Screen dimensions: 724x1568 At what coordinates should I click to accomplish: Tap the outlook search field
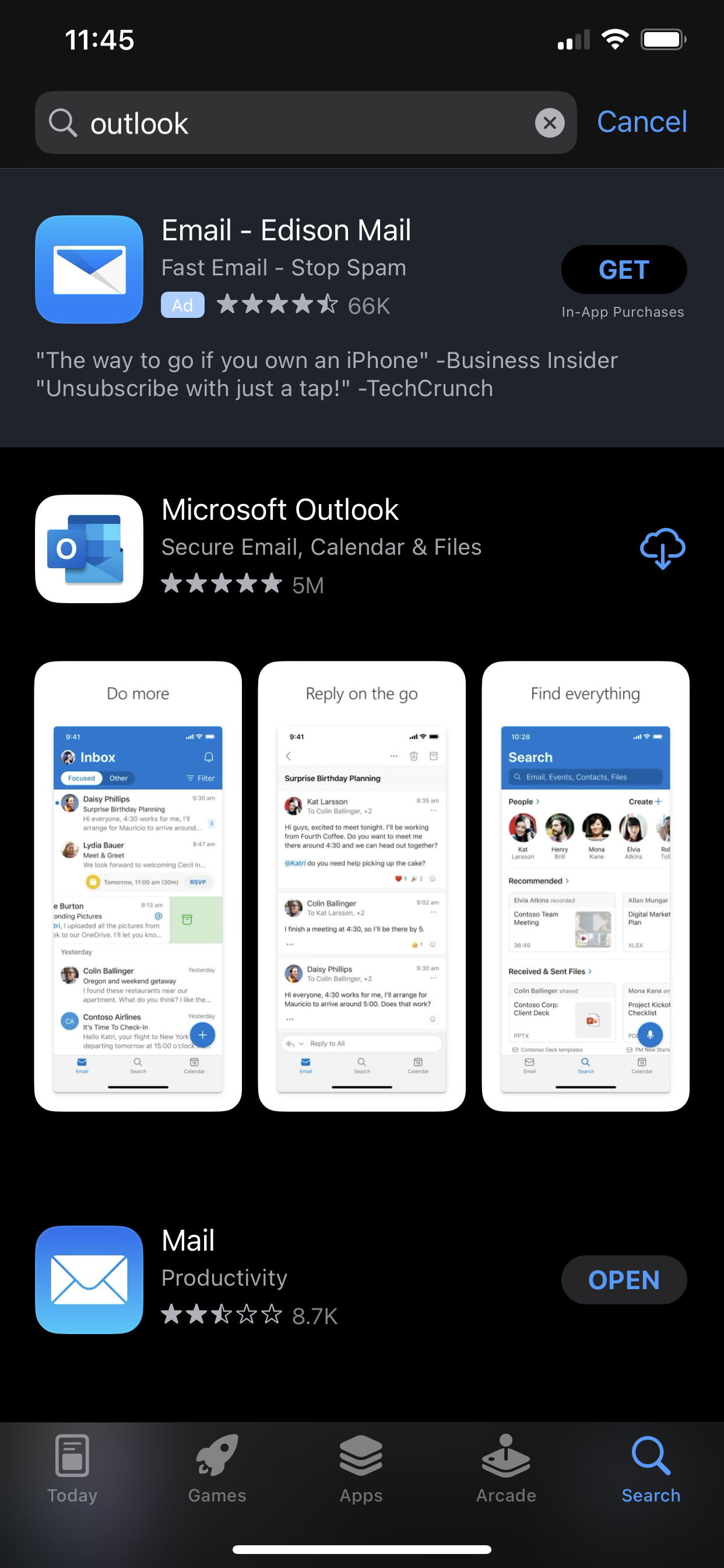305,123
